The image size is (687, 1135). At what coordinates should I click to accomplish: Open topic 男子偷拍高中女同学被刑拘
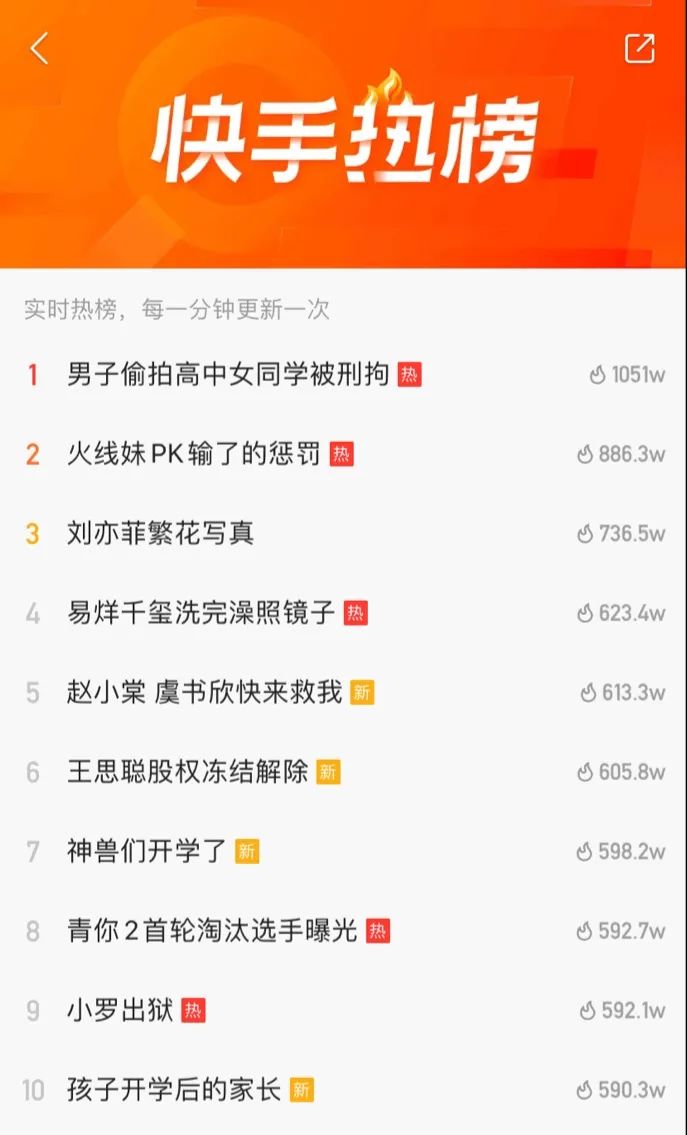tap(228, 375)
